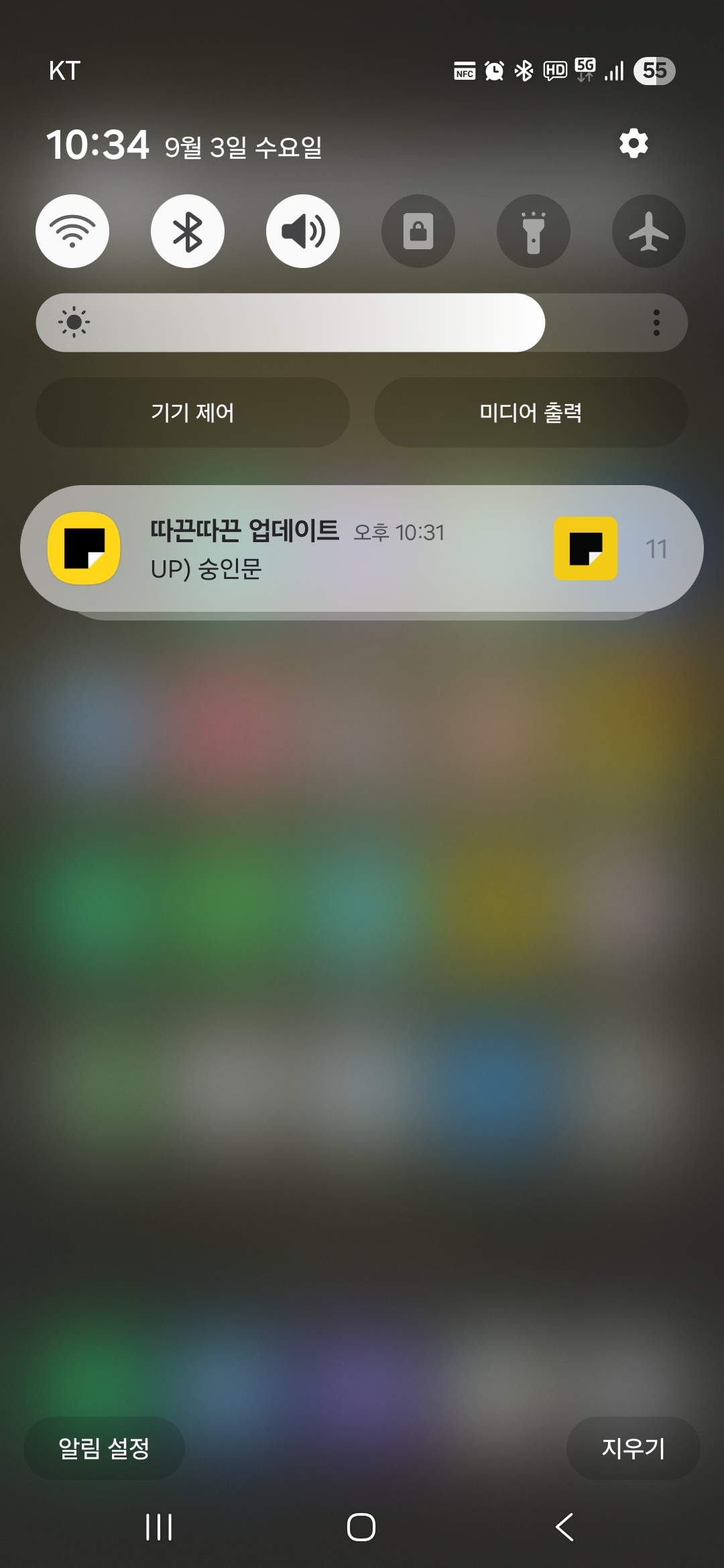The width and height of the screenshot is (724, 1568).
Task: Switch the sound mode toggle
Action: click(303, 231)
